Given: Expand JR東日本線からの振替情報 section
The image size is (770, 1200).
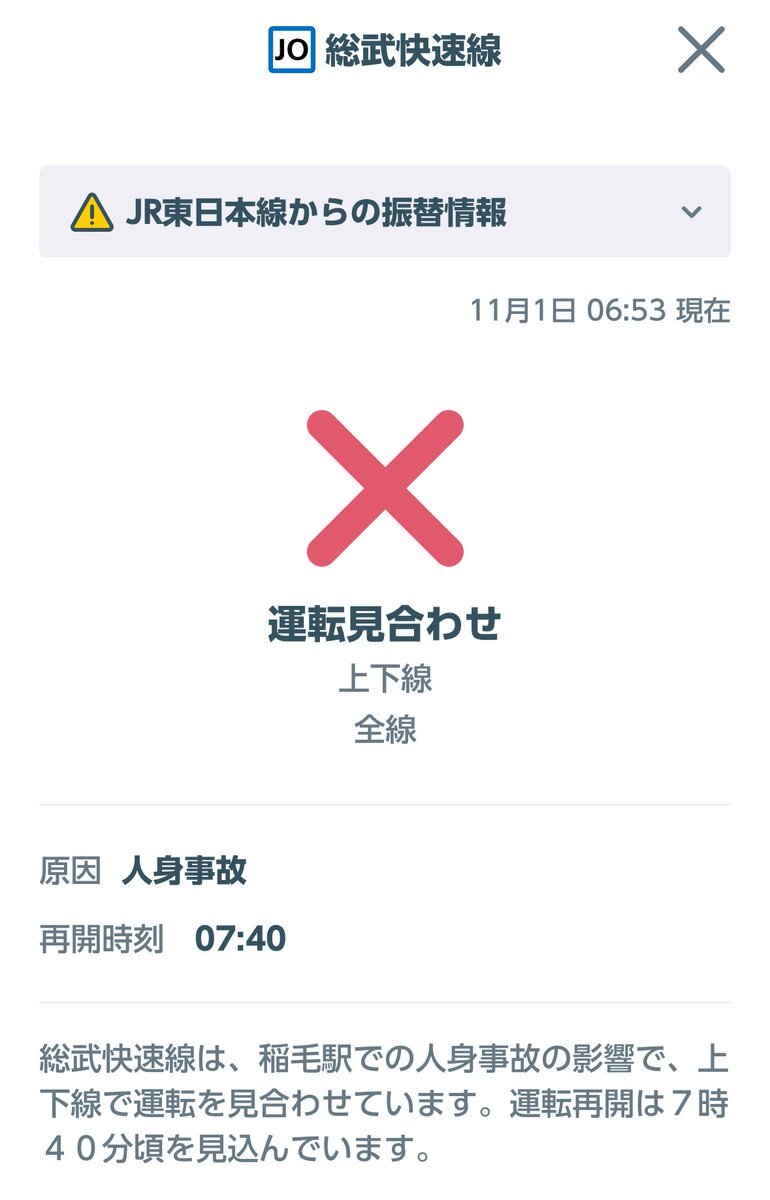Looking at the screenshot, I should click(385, 211).
